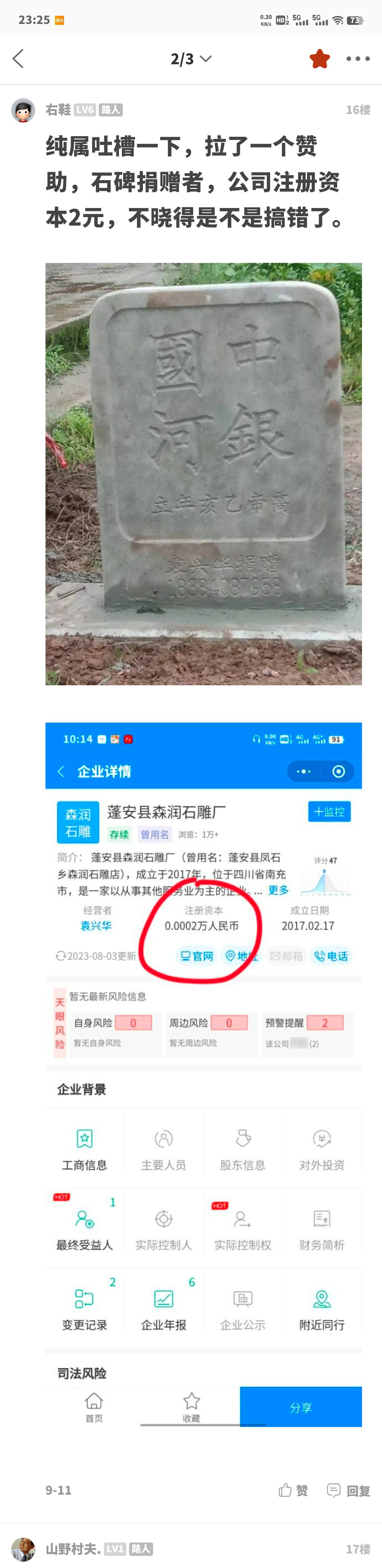382x1568 pixels.
Task: Like the post on floor 16
Action: coord(293,1490)
